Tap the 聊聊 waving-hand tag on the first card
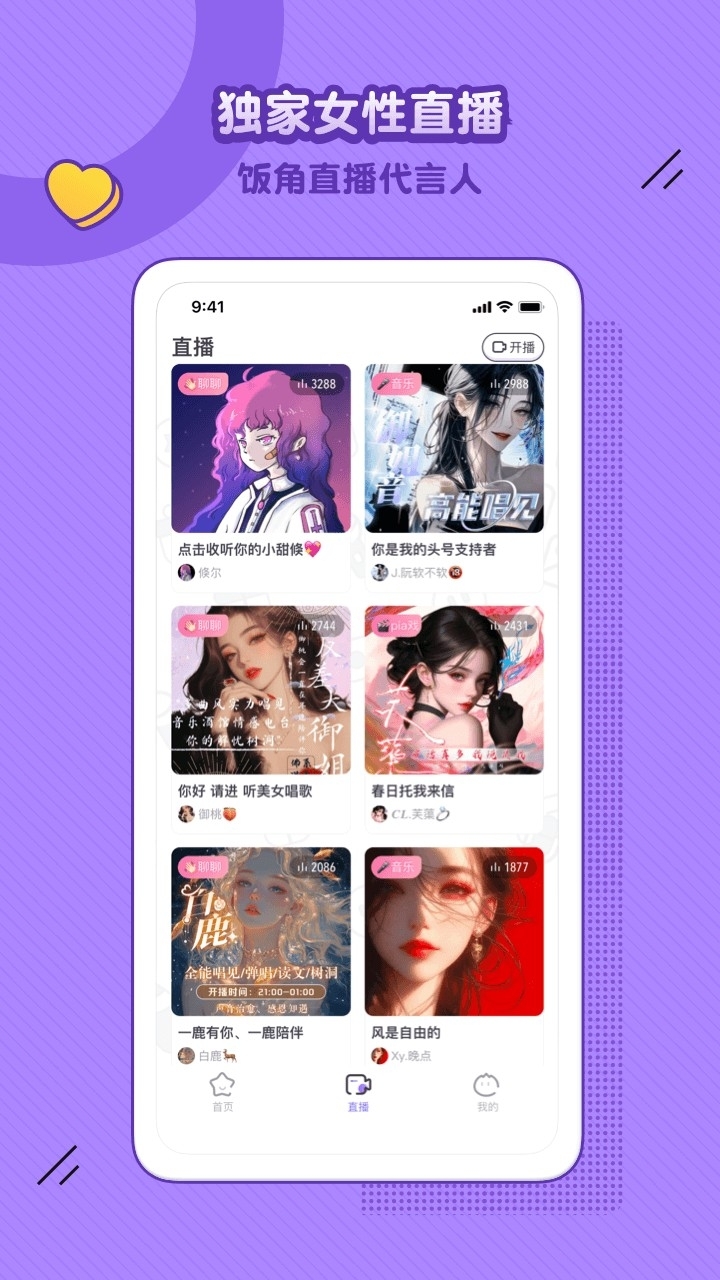720x1280 pixels. coord(202,382)
